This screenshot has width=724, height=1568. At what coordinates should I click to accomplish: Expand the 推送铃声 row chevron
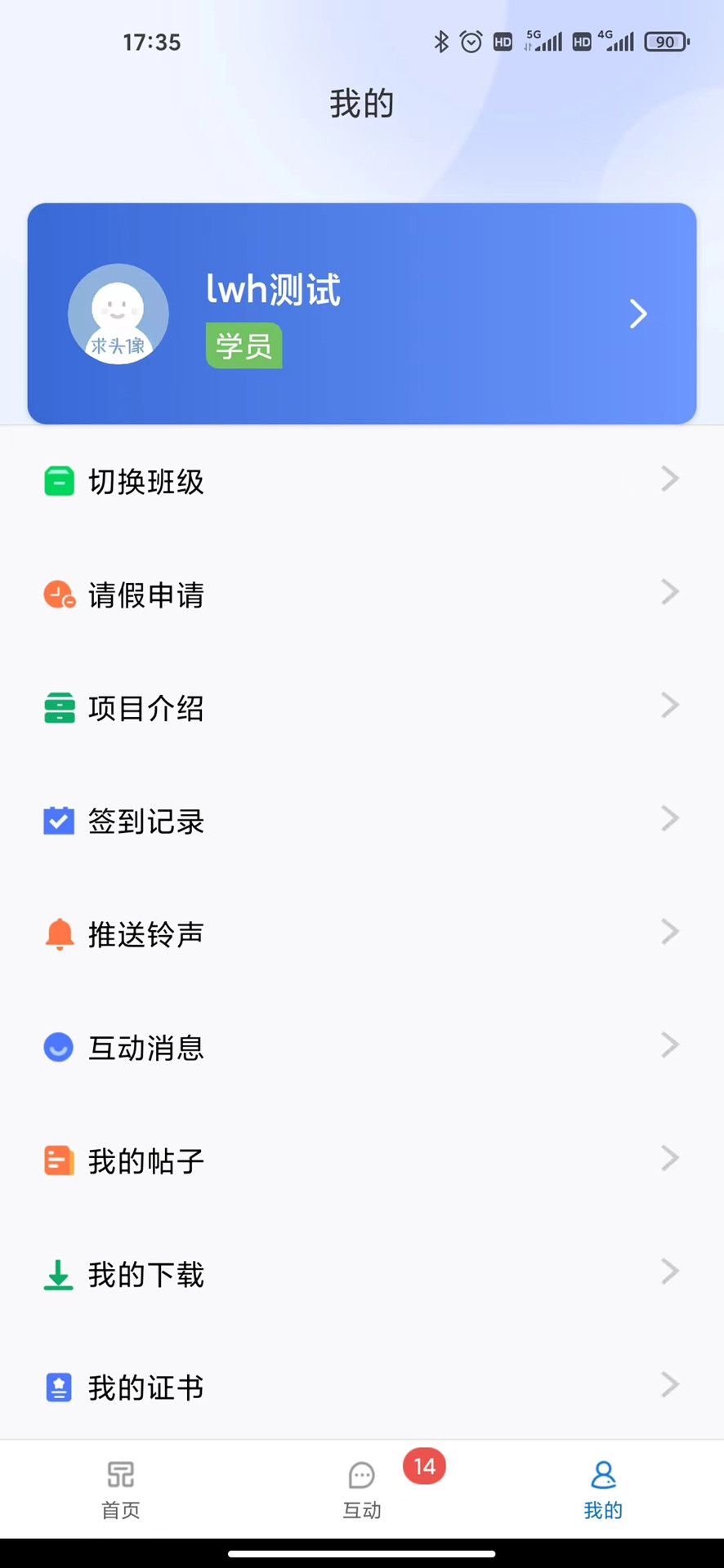click(x=669, y=932)
